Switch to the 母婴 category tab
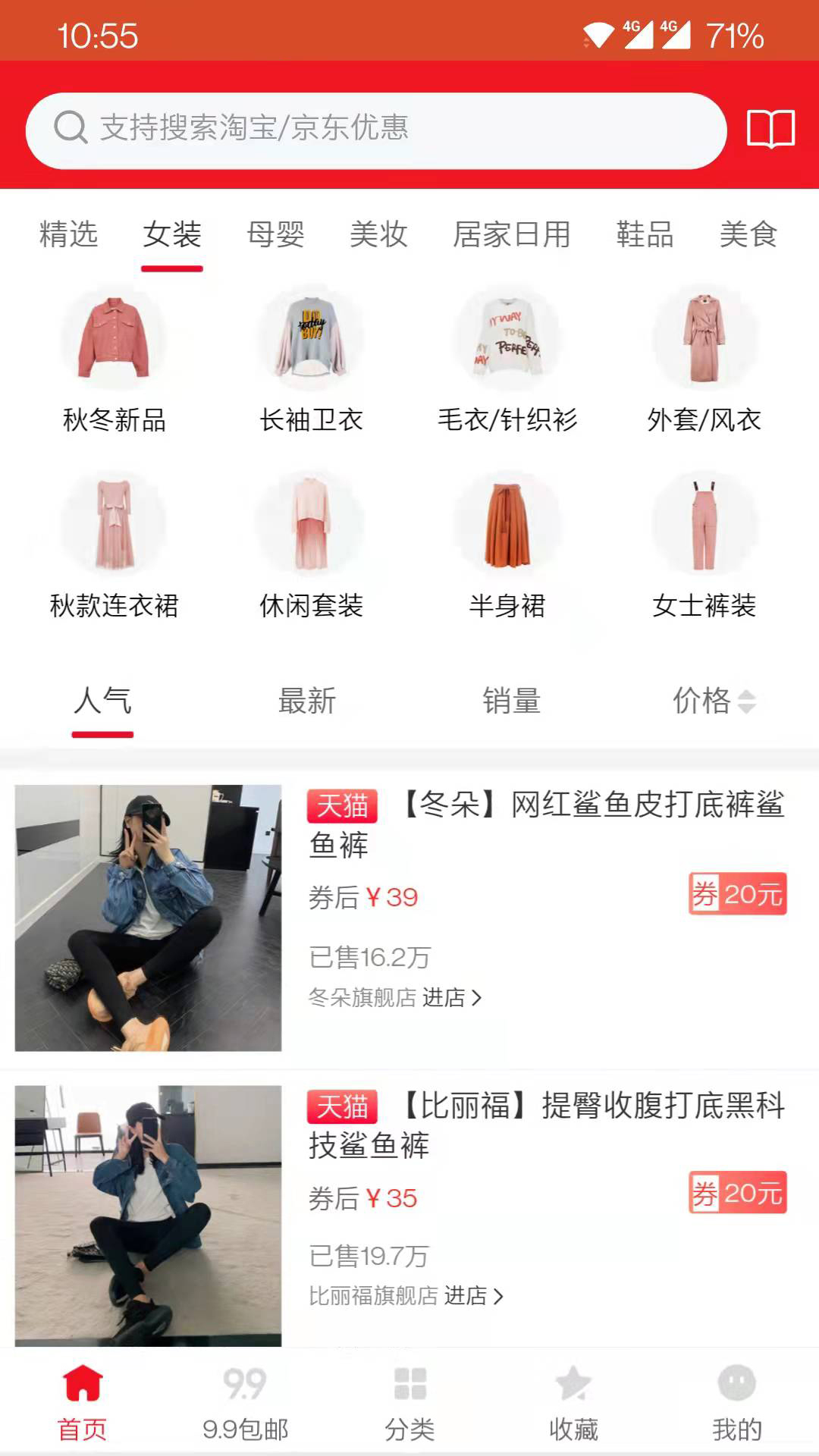This screenshot has height=1456, width=819. click(x=275, y=234)
